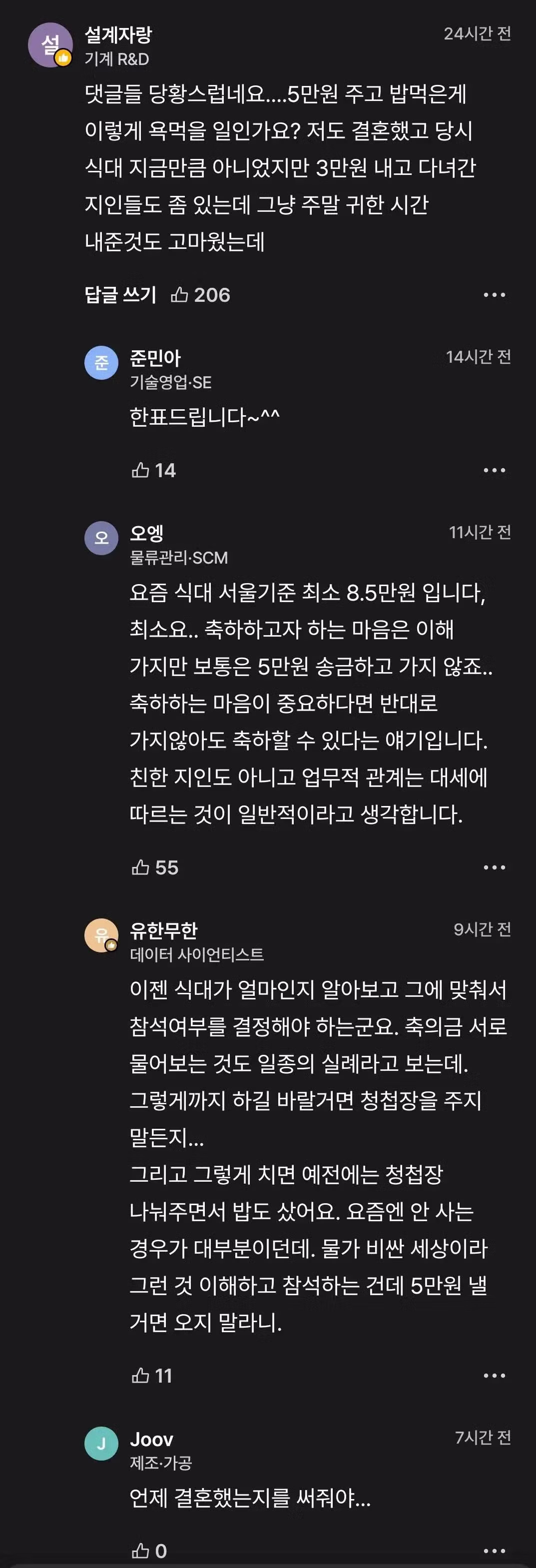
Task: Click the thumbs-up icon showing 55 likes
Action: click(x=141, y=868)
